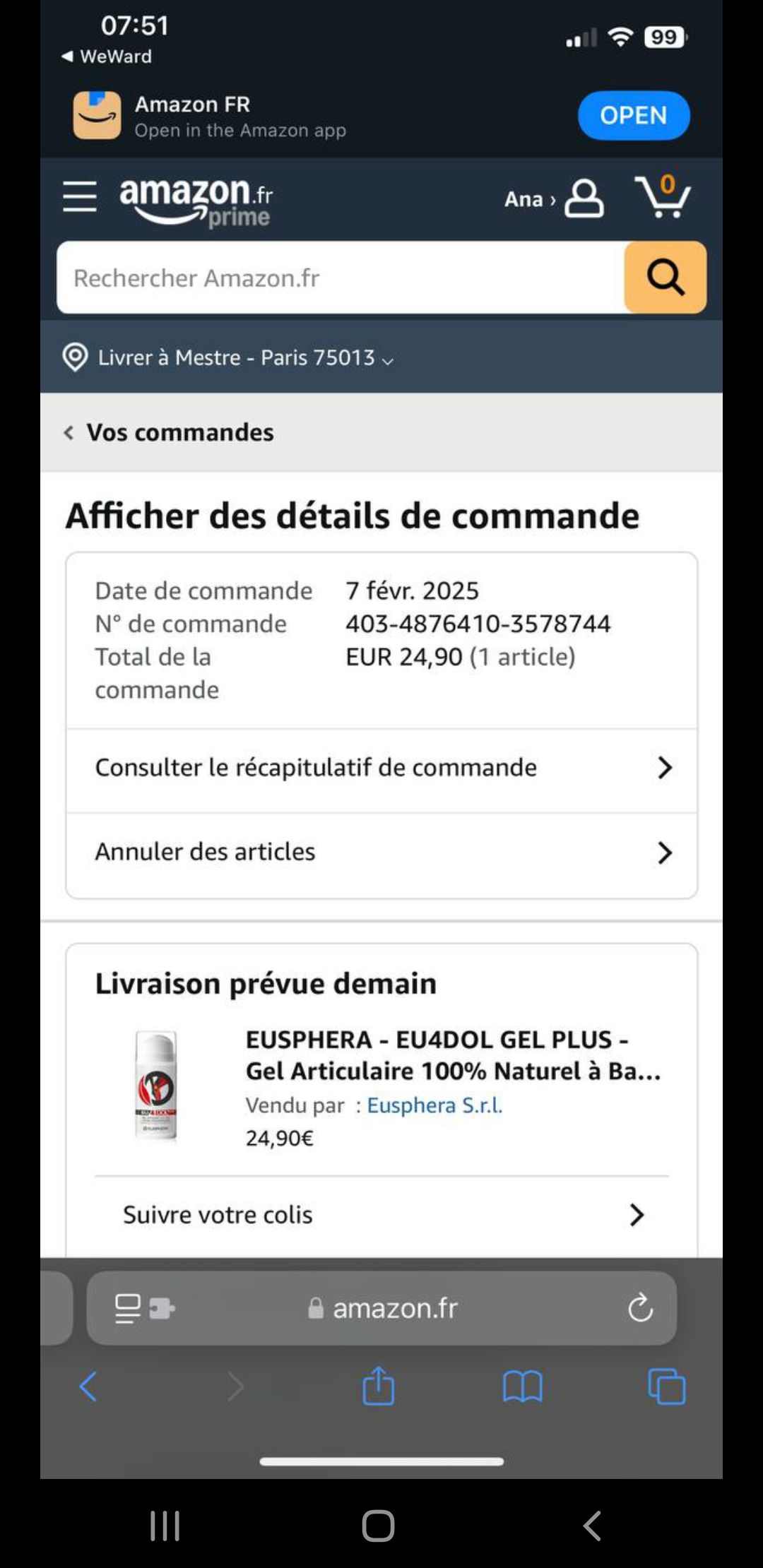Tap the Rechercher Amazon.fr search field
This screenshot has height=1568, width=763.
pos(339,278)
